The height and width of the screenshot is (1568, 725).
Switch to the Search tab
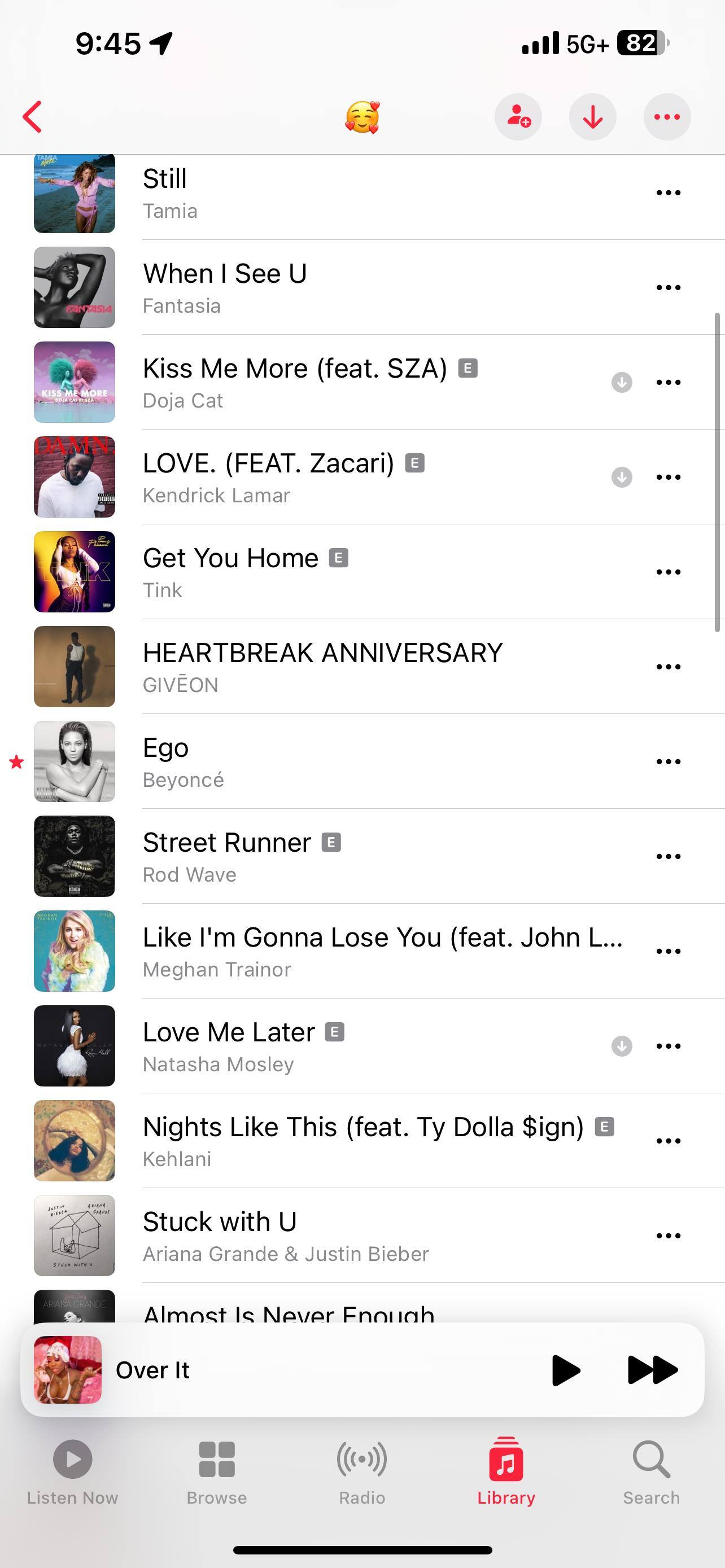650,1470
